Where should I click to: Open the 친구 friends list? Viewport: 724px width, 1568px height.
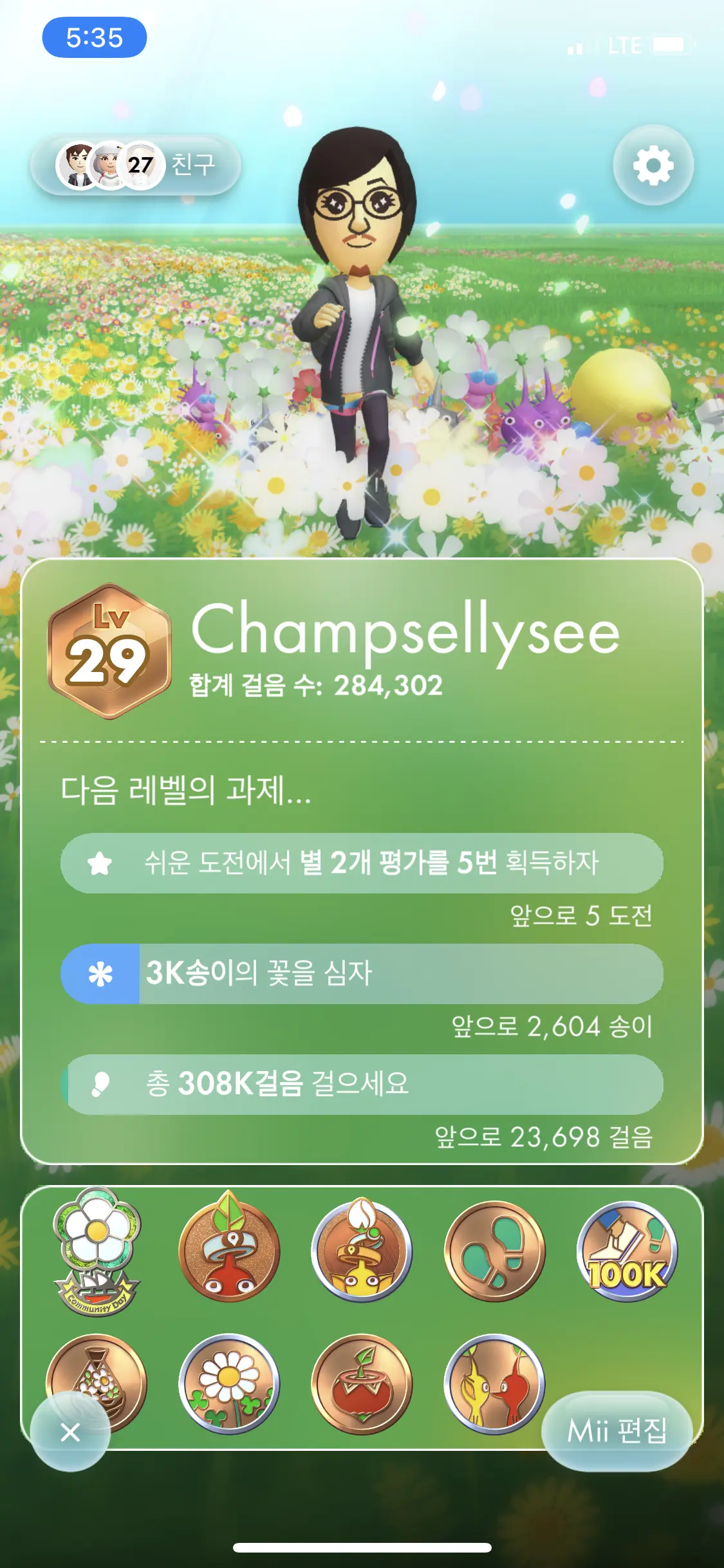coord(136,165)
